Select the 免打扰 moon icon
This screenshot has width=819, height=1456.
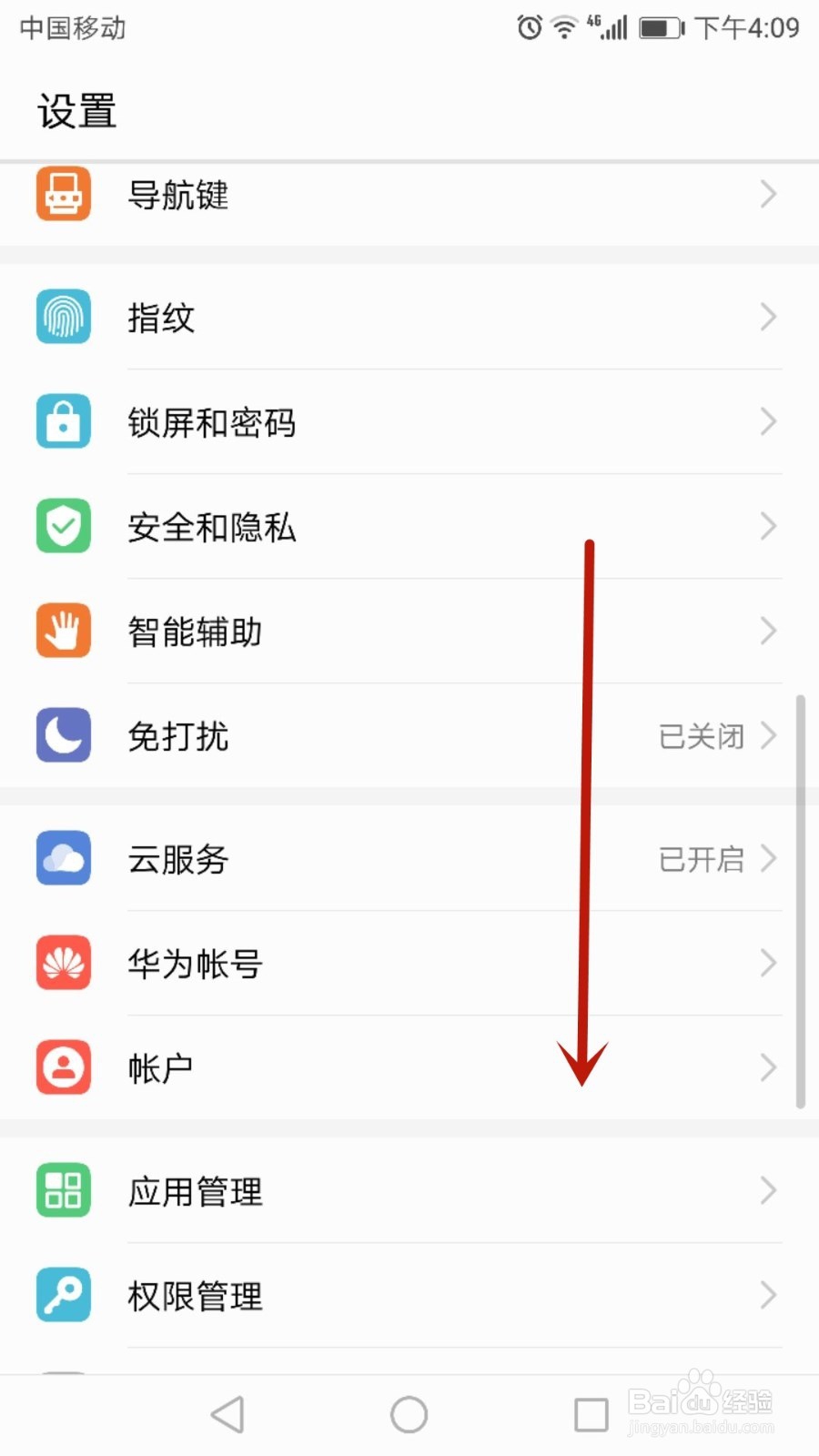click(x=62, y=735)
